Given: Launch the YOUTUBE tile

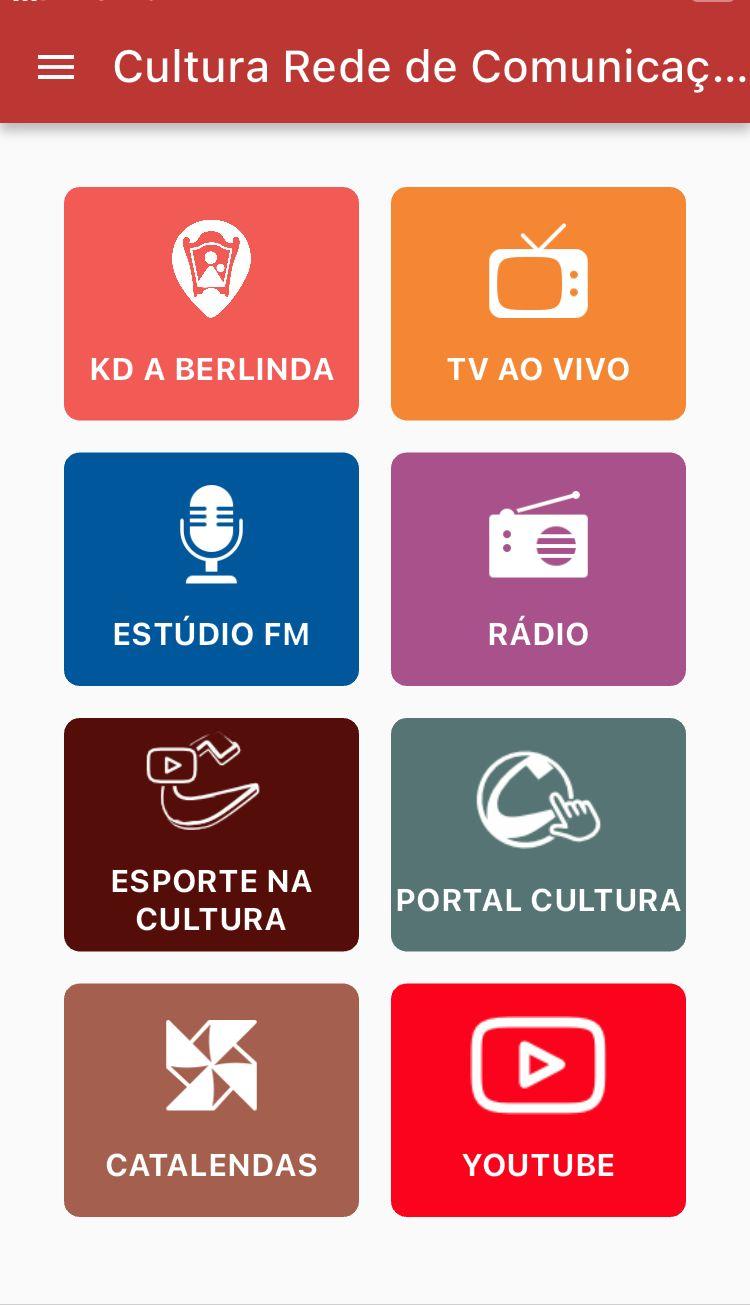Looking at the screenshot, I should 538,1100.
